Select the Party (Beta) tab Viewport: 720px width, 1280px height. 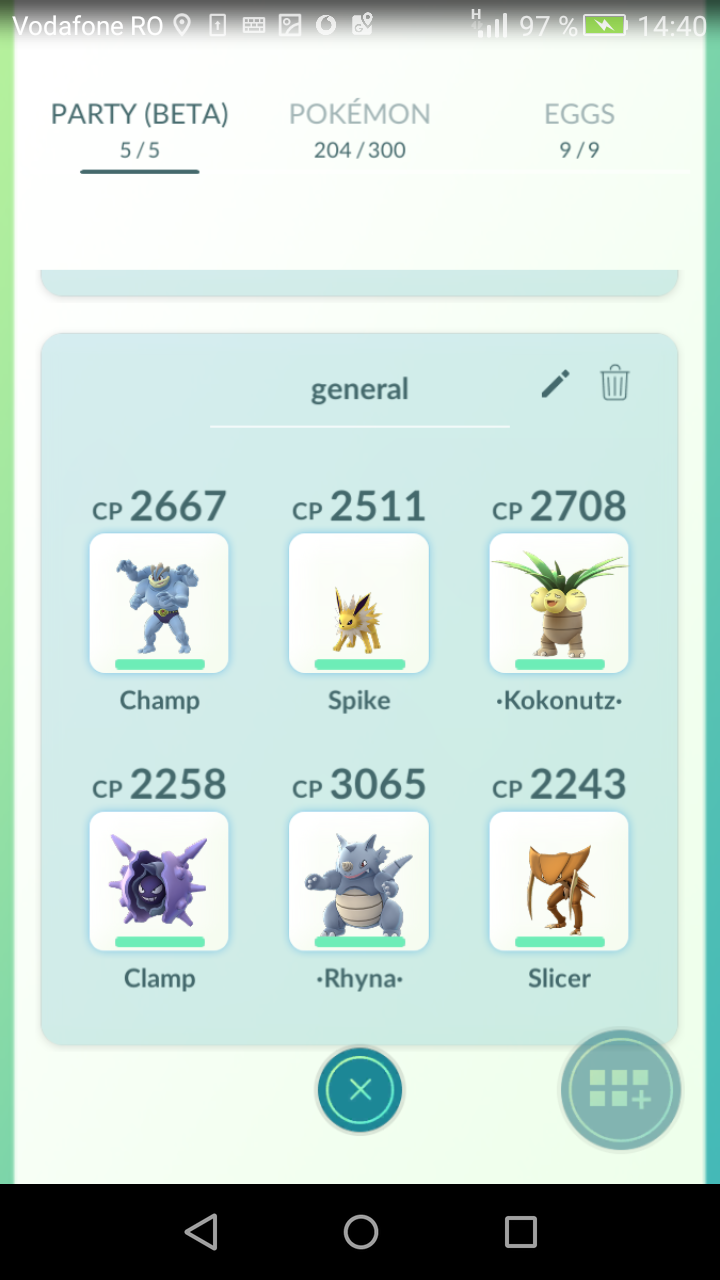click(140, 130)
